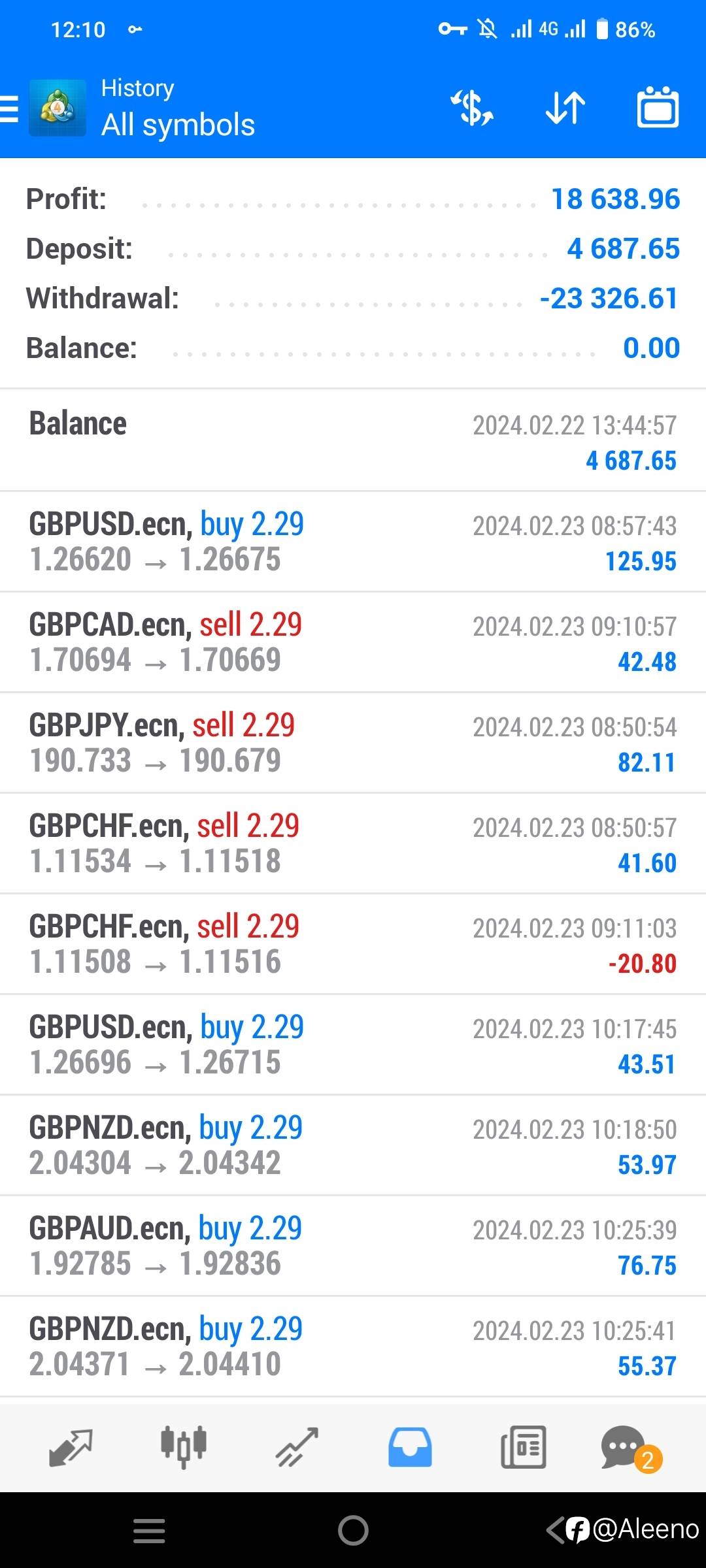This screenshot has width=706, height=1568.
Task: Expand the Balance 4 687.65 deposit entry
Action: click(353, 441)
